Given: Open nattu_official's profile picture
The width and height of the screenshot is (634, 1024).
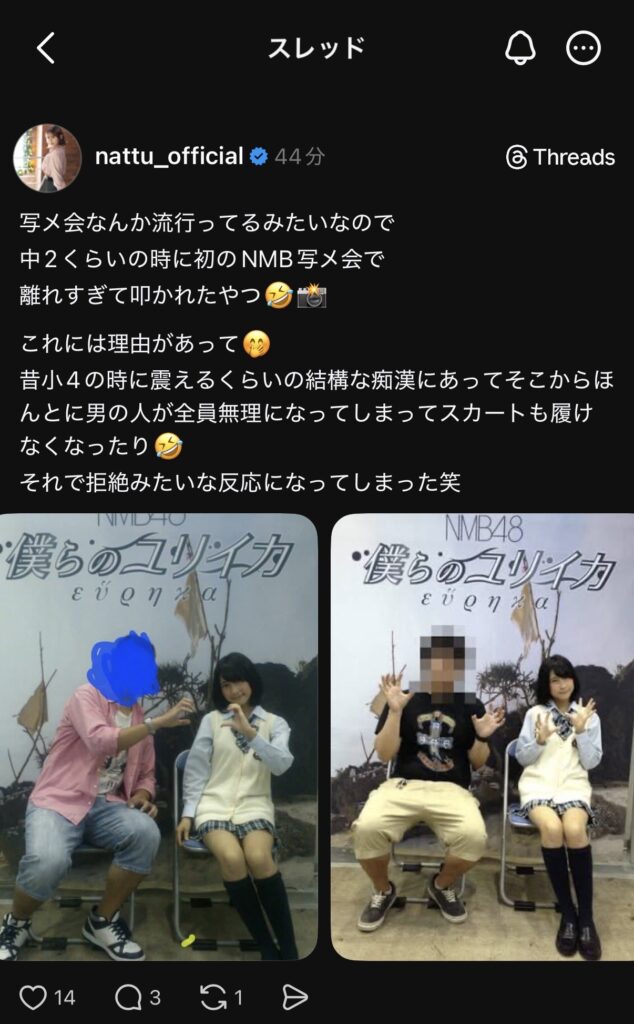Looking at the screenshot, I should [48, 157].
